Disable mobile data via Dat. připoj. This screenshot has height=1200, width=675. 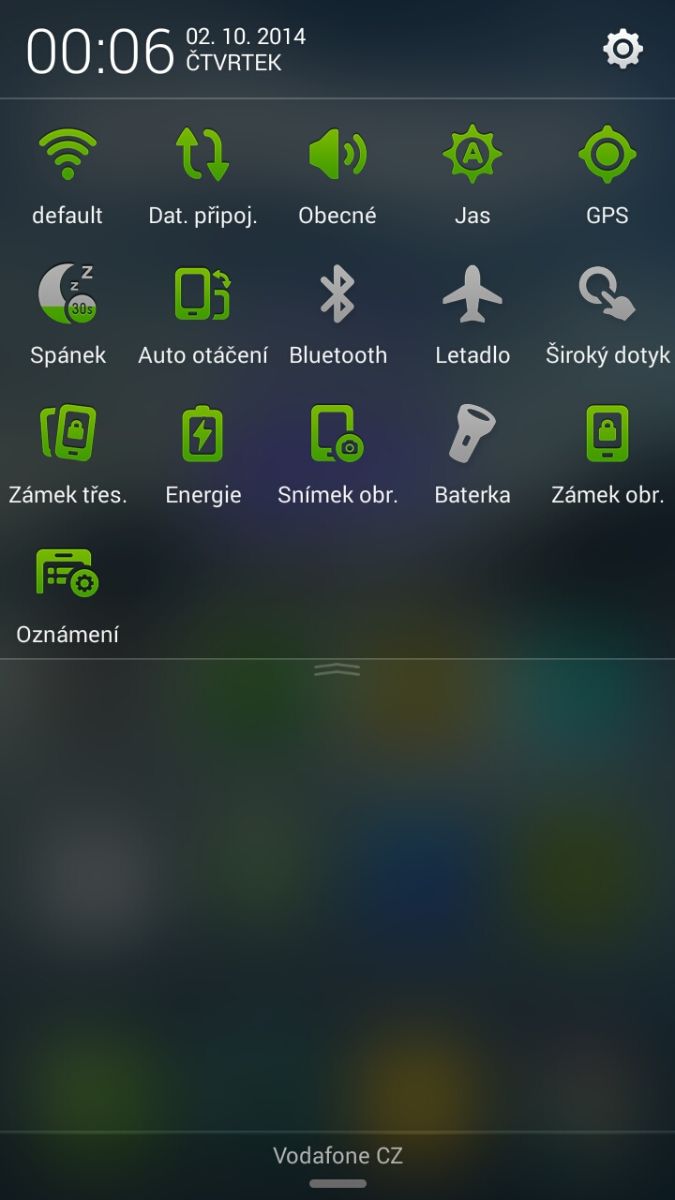pos(203,156)
